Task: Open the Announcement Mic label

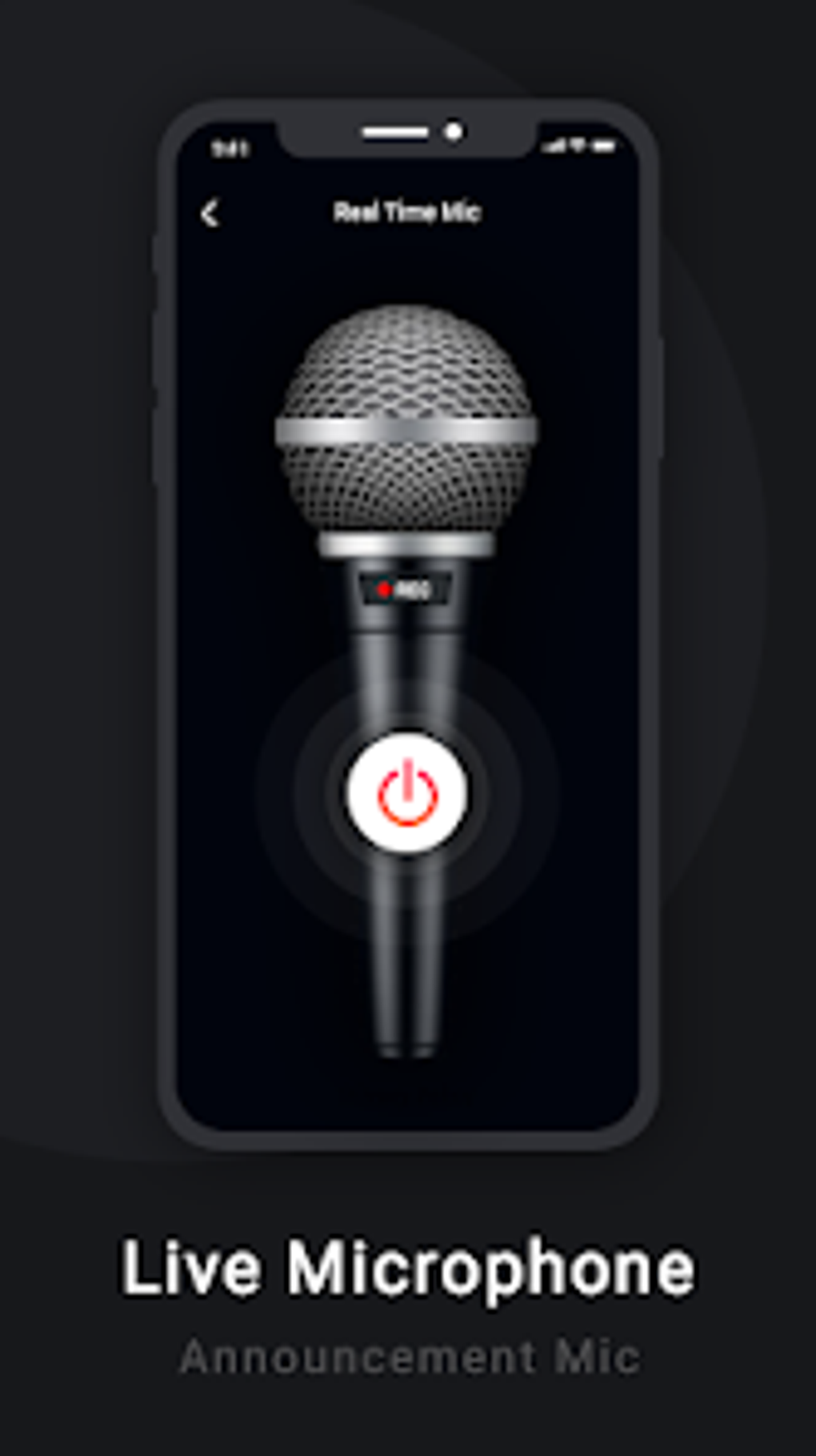Action: pyautogui.click(x=408, y=1351)
